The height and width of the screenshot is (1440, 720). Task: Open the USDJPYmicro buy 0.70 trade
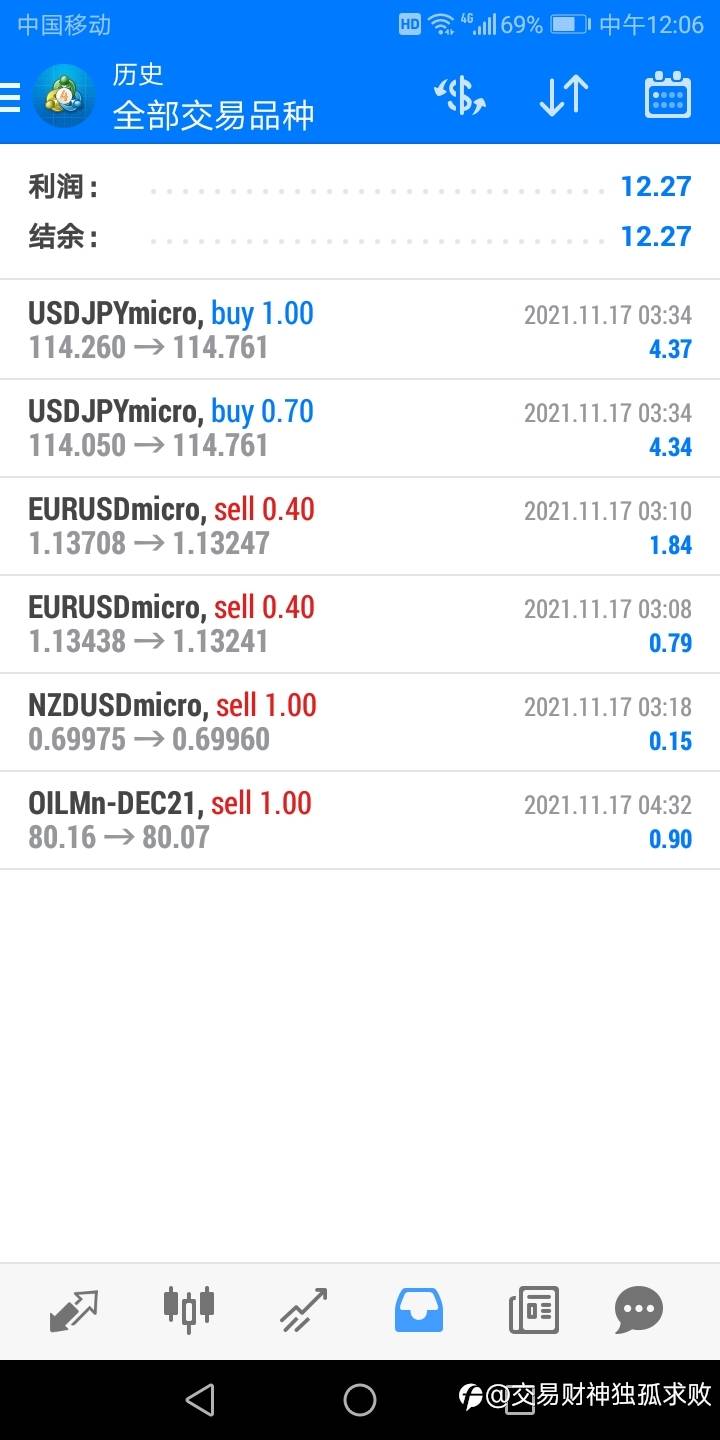[360, 428]
